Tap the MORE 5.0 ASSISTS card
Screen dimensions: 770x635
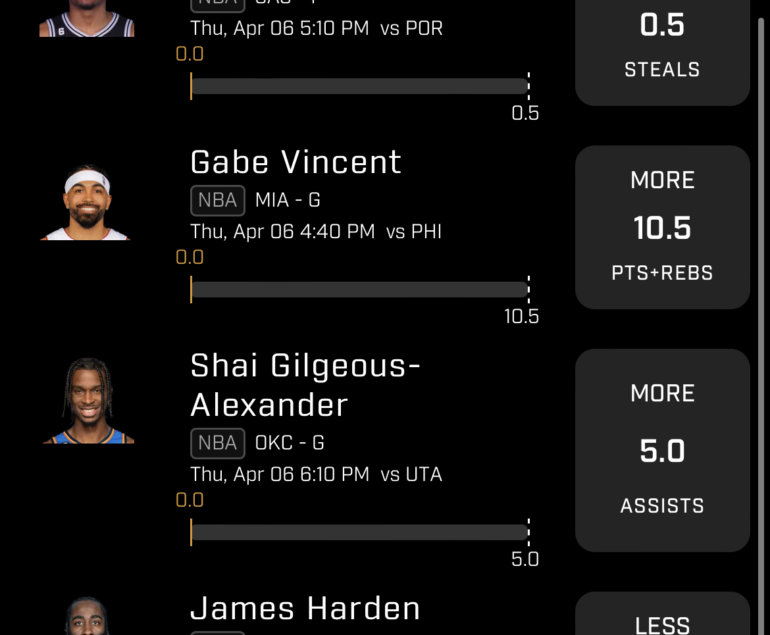pyautogui.click(x=662, y=450)
